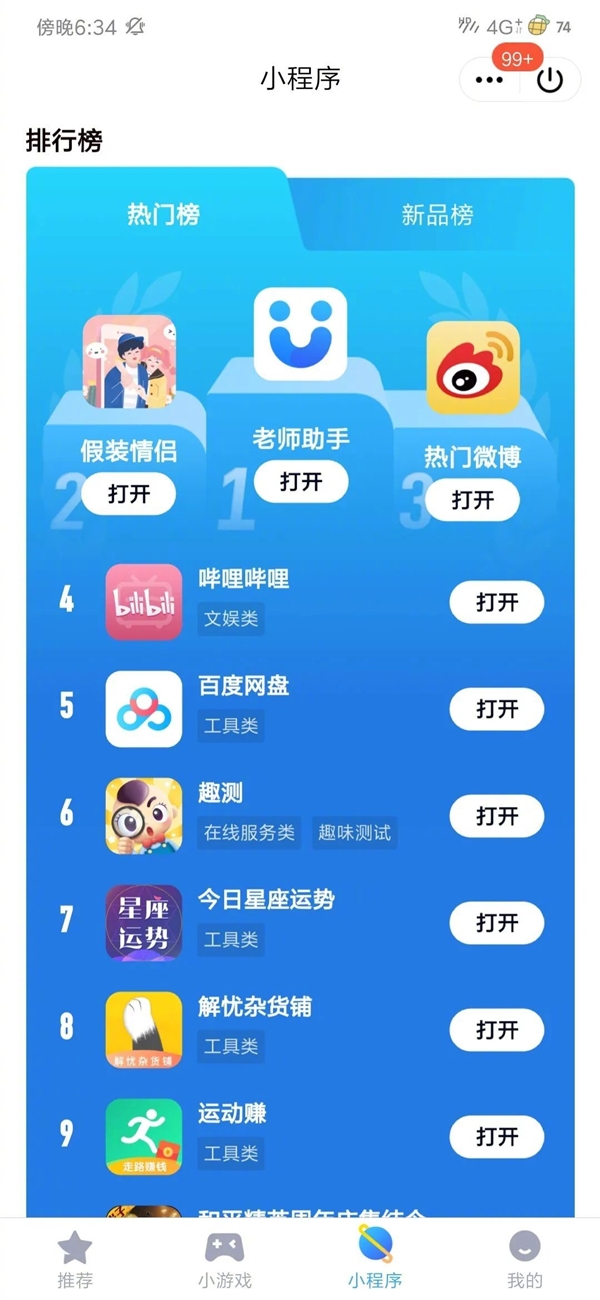Open 今日星座运势 mini program

497,923
